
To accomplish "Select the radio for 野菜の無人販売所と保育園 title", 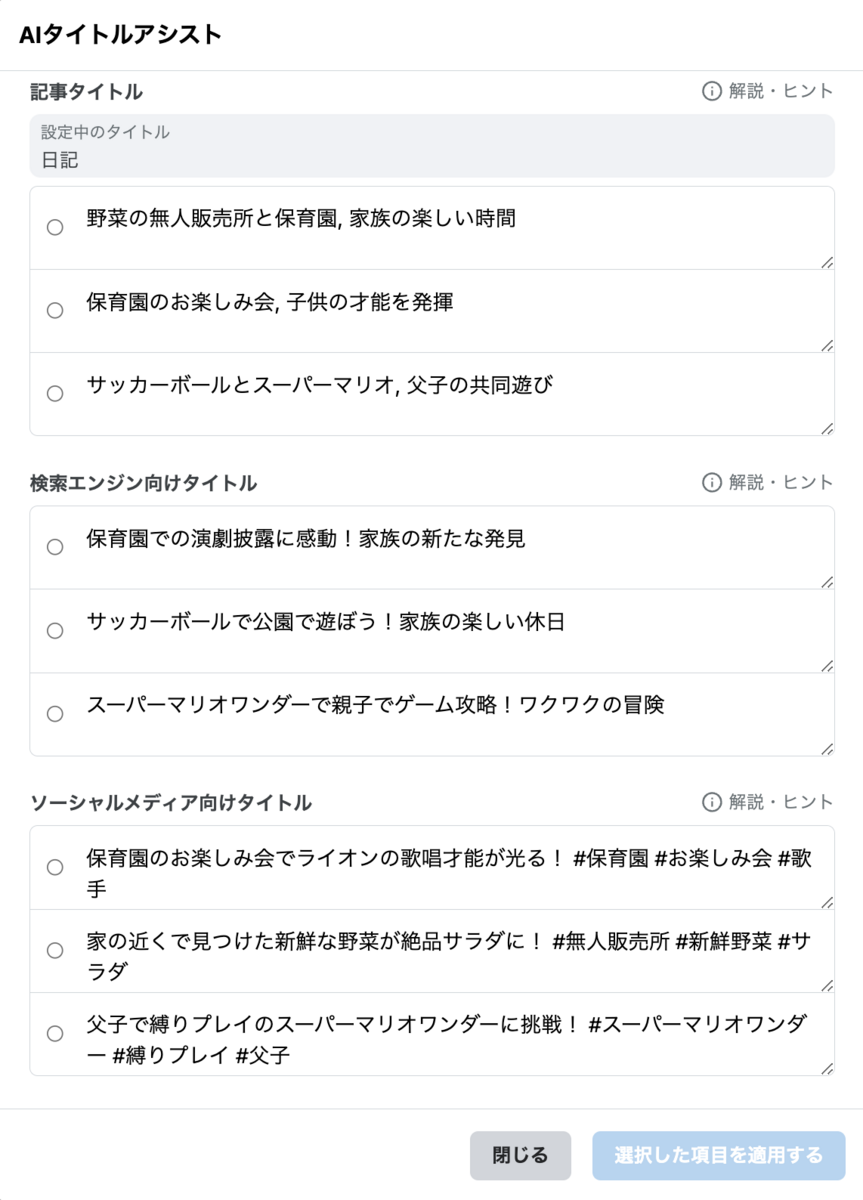I will point(55,228).
